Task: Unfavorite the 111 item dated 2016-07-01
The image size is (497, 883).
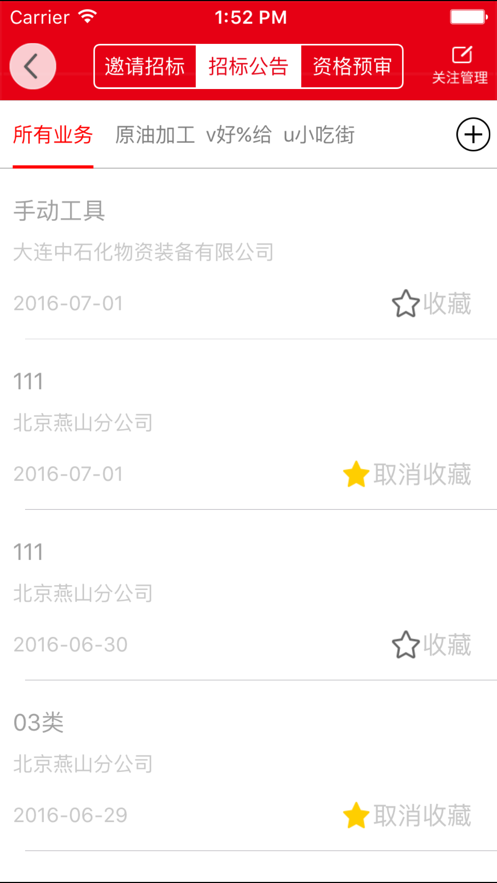Action: 406,475
